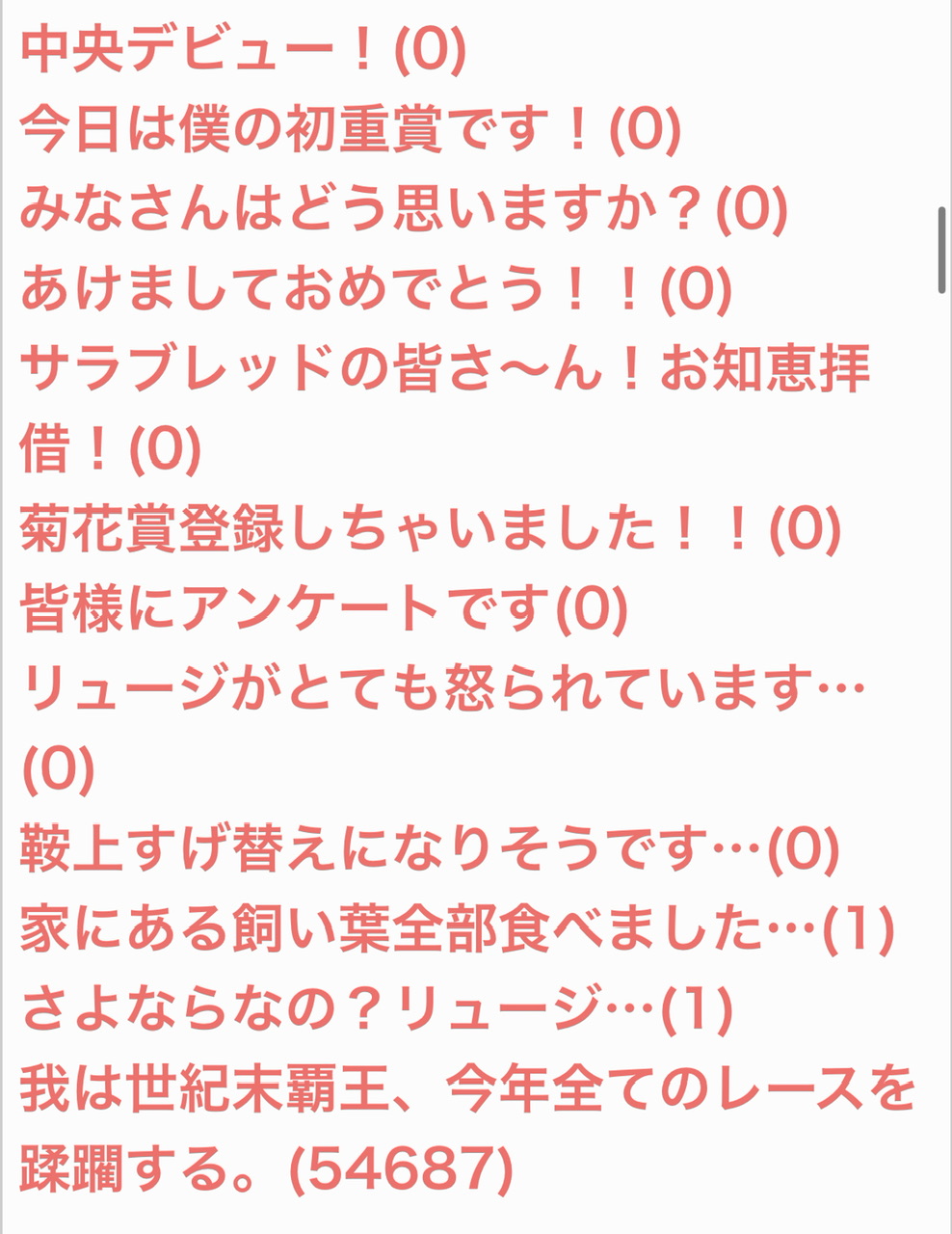Open the thread 菊花賞登録しちゃいました！！
Image resolution: width=952 pixels, height=1234 pixels.
pos(430,528)
